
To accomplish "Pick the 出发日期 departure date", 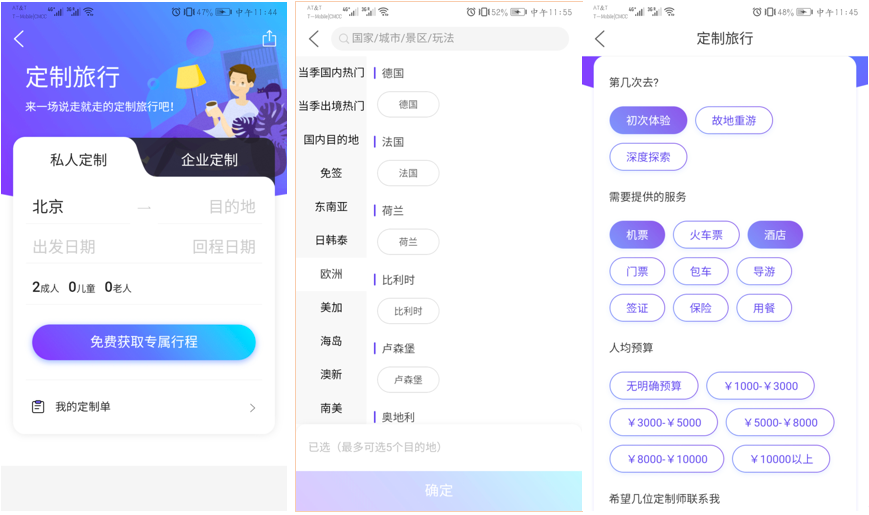I will tap(64, 247).
